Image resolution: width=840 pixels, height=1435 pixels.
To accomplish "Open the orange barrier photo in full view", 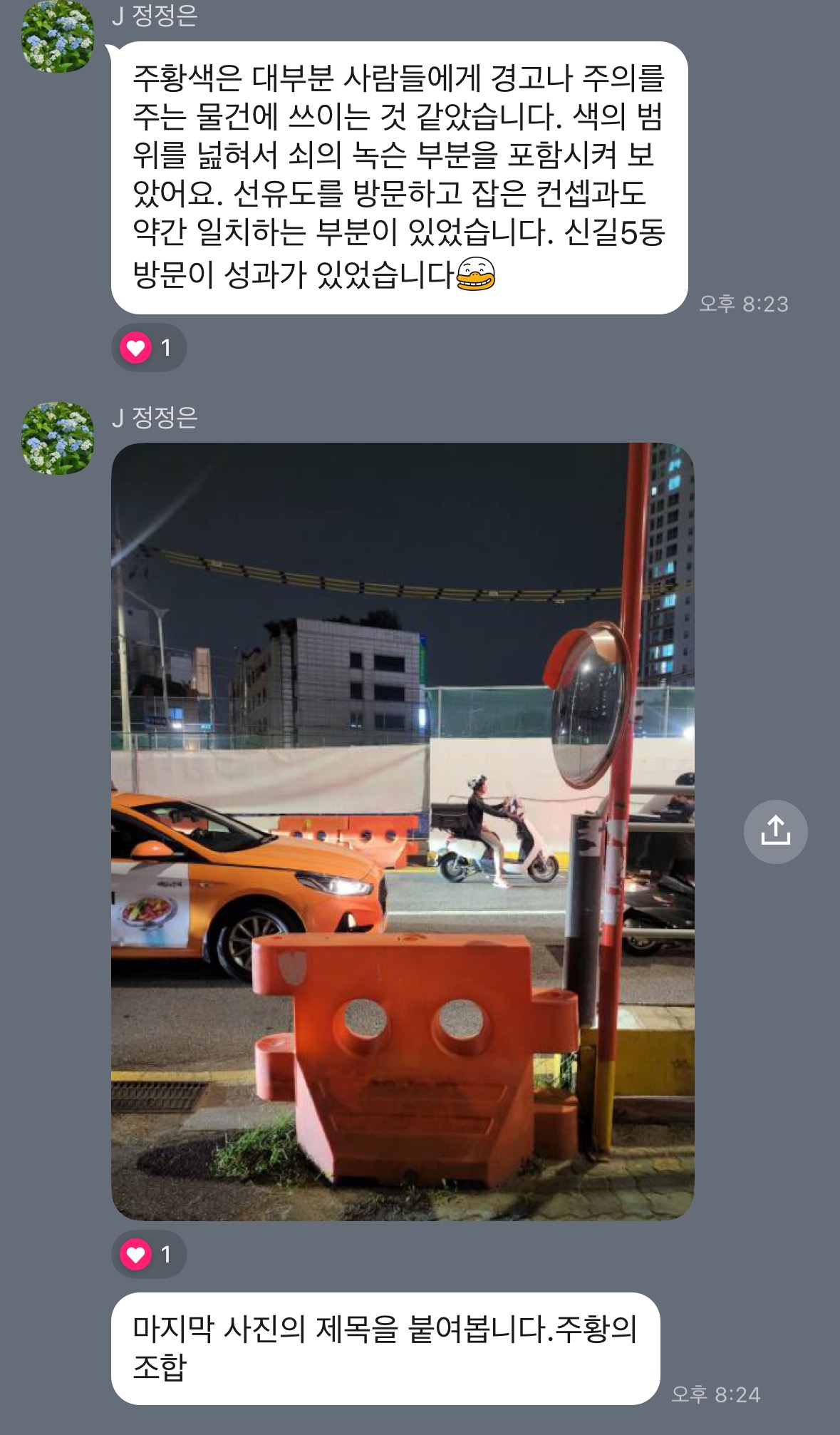I will [403, 831].
